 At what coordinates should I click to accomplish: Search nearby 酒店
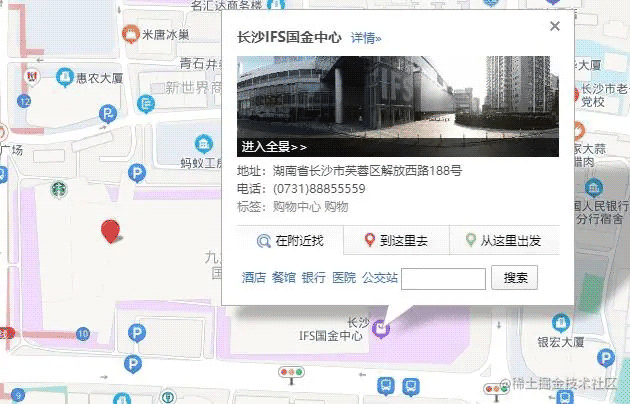pyautogui.click(x=253, y=278)
